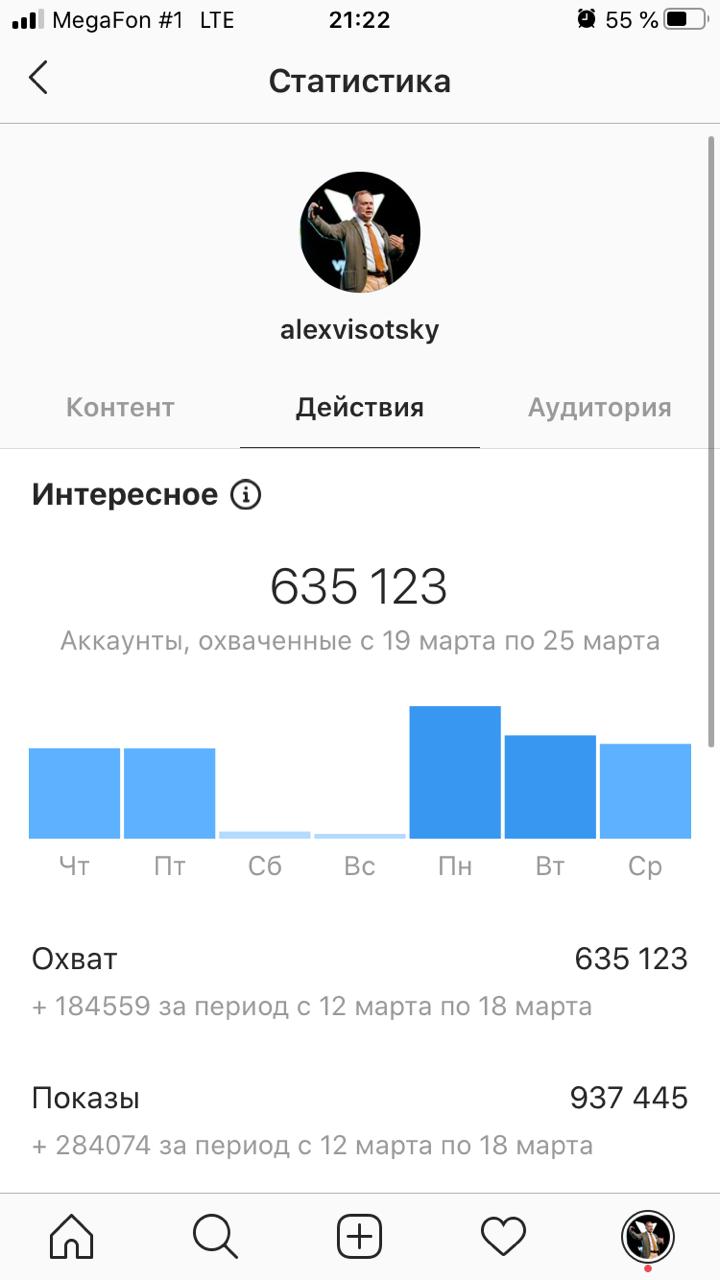720x1280 pixels.
Task: Go back from the Статистика screen
Action: 38,78
